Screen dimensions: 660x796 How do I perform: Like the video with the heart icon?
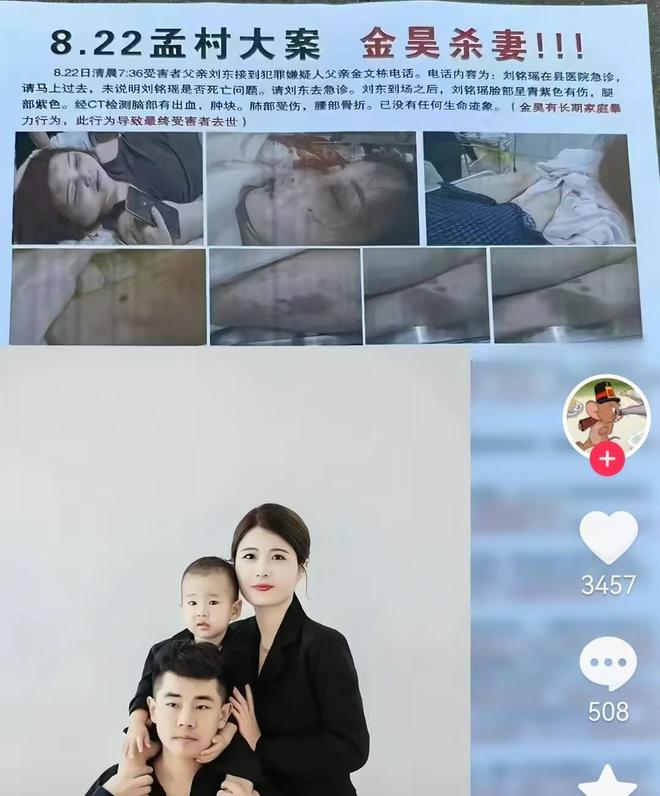(x=608, y=538)
